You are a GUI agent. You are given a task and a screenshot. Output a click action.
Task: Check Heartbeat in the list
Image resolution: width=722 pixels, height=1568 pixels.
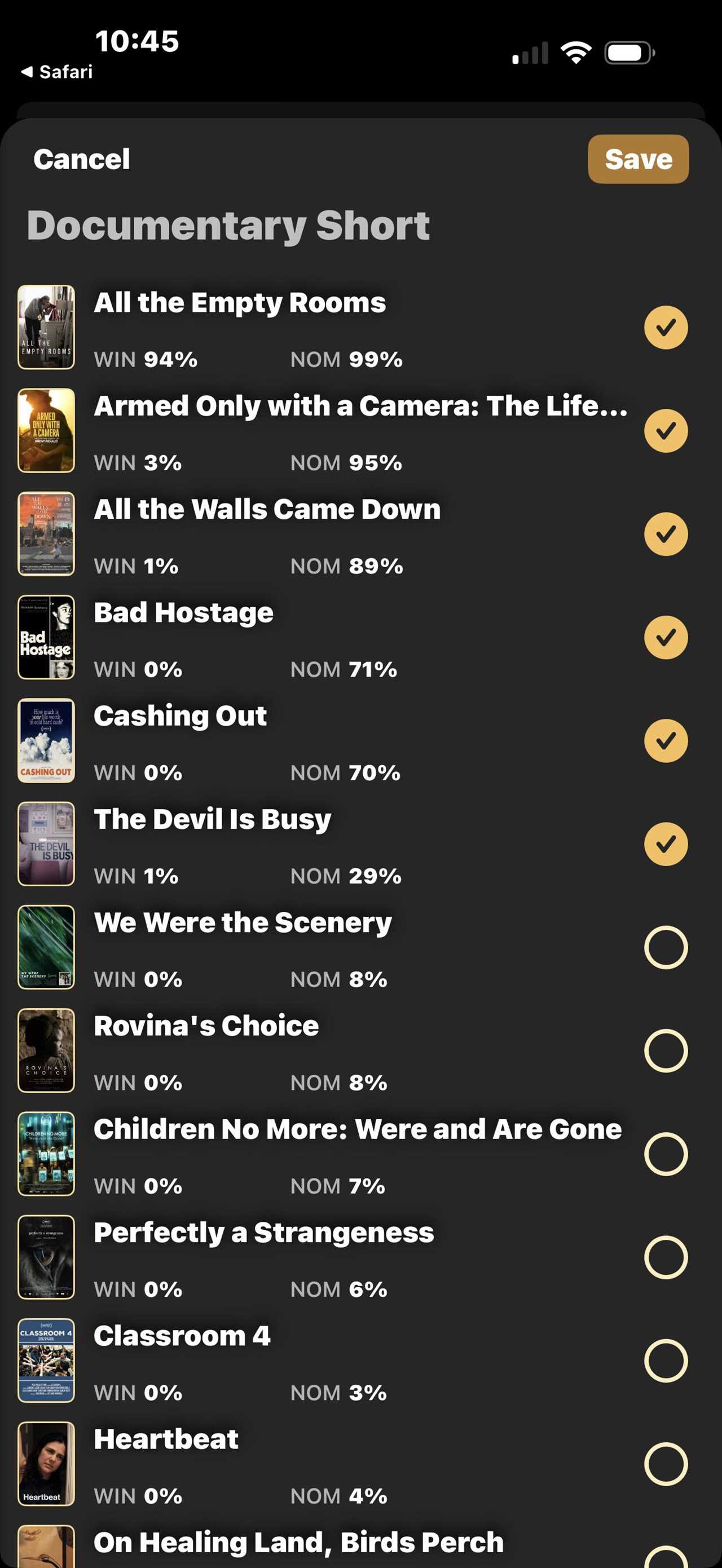click(666, 1464)
